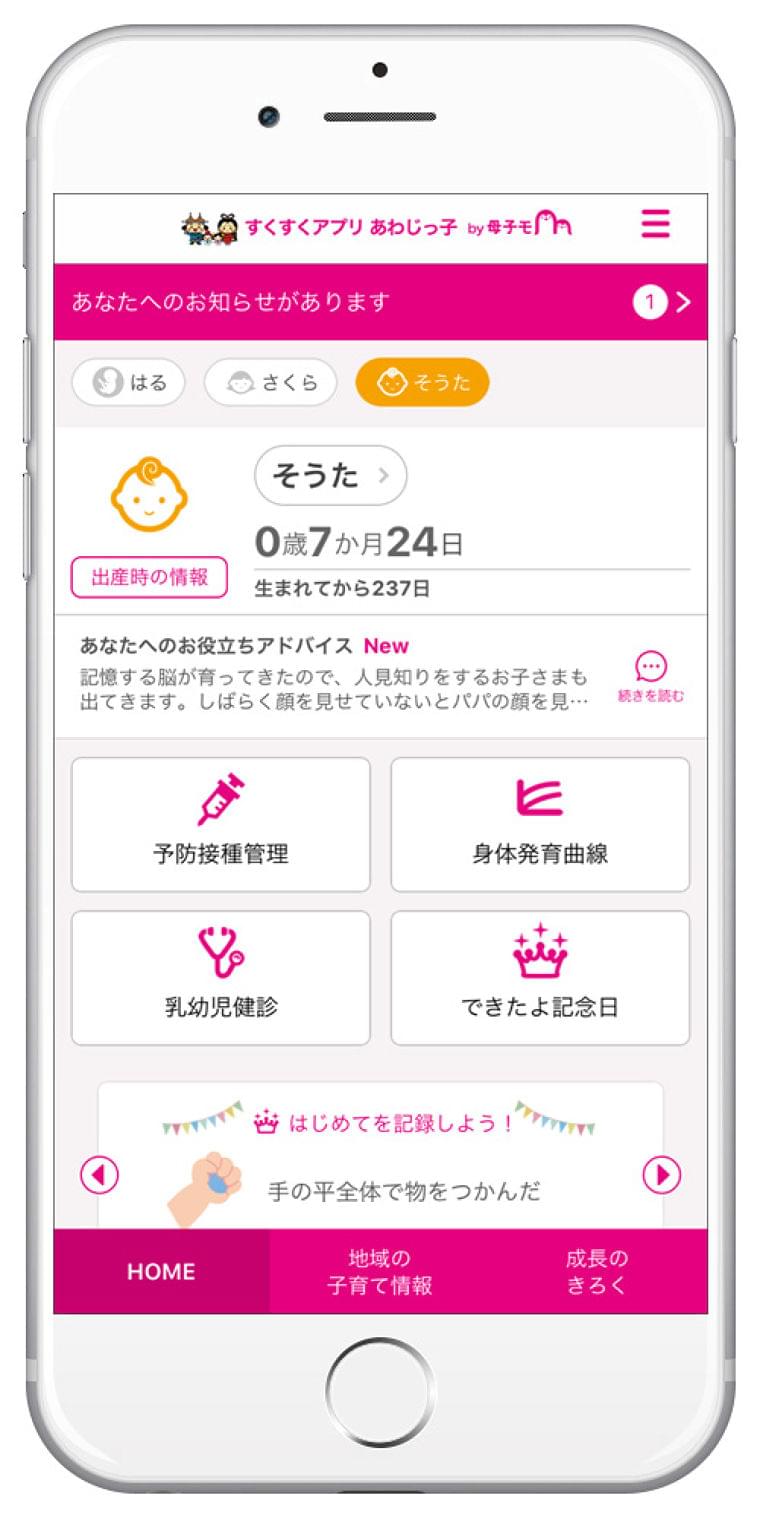This screenshot has height=1515, width=760.
Task: Open the hamburger menu
Action: coord(655,224)
